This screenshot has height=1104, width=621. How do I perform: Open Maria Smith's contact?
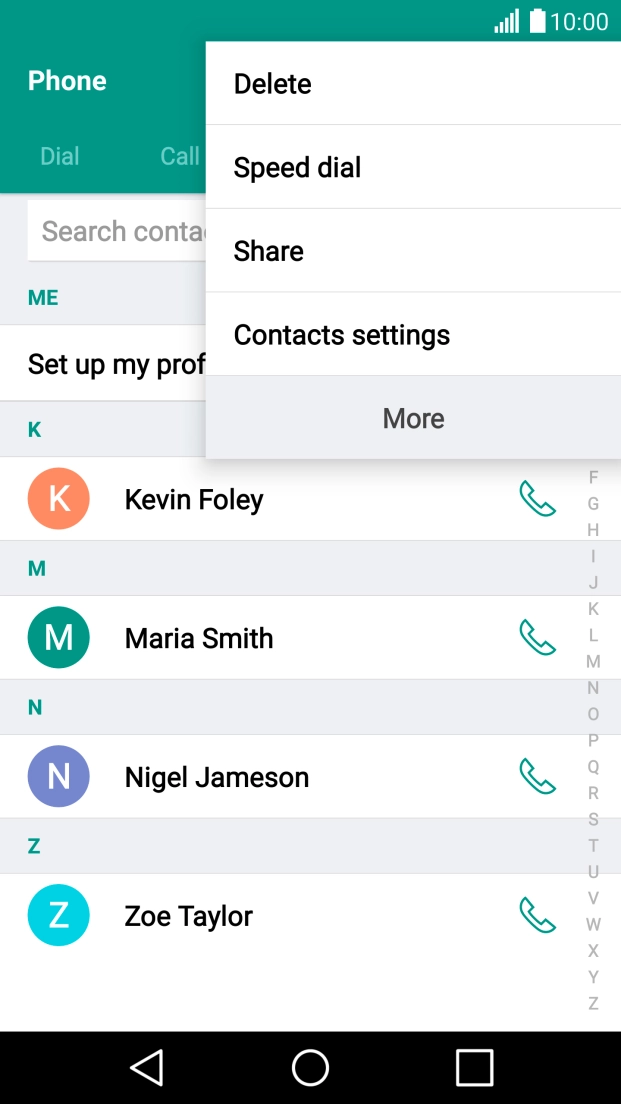(199, 638)
